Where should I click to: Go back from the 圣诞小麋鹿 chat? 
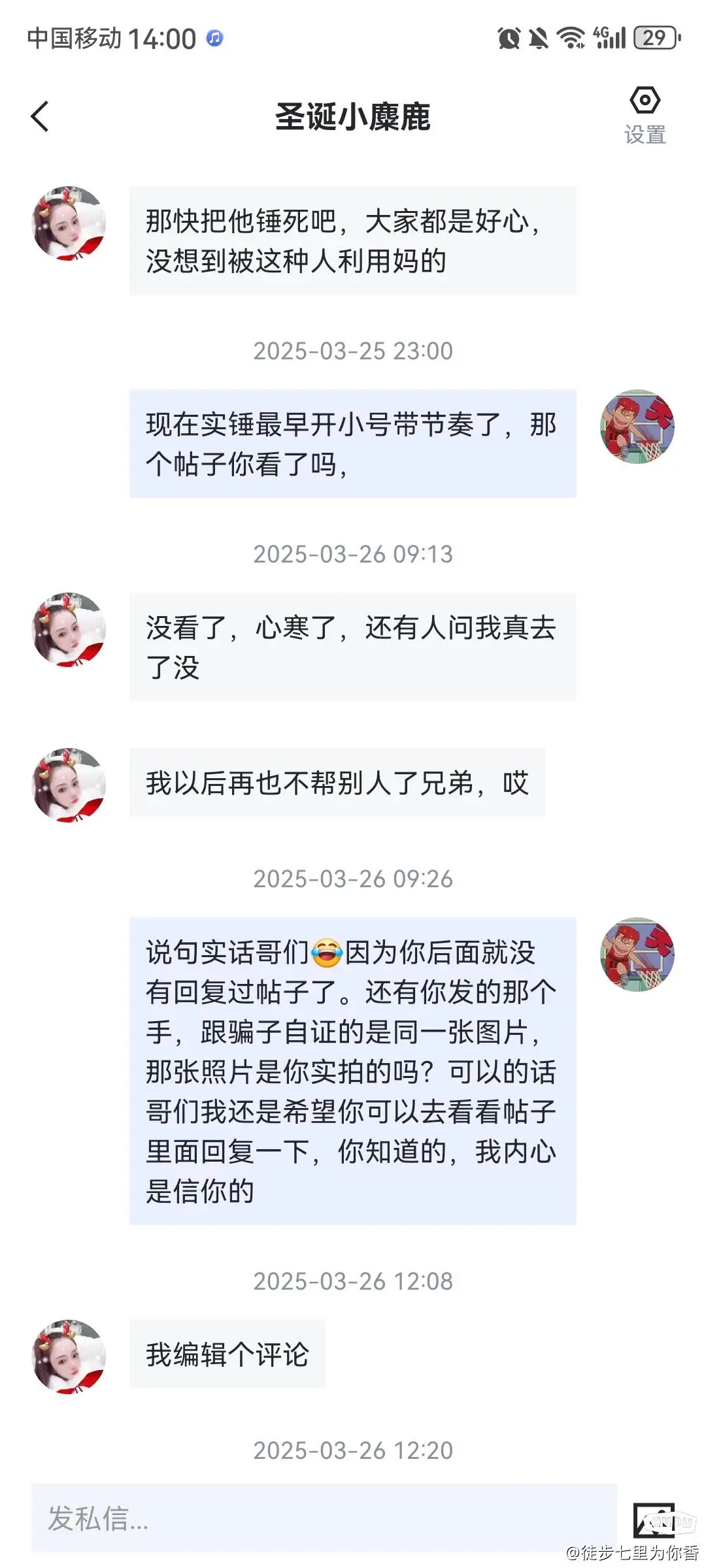pos(41,117)
